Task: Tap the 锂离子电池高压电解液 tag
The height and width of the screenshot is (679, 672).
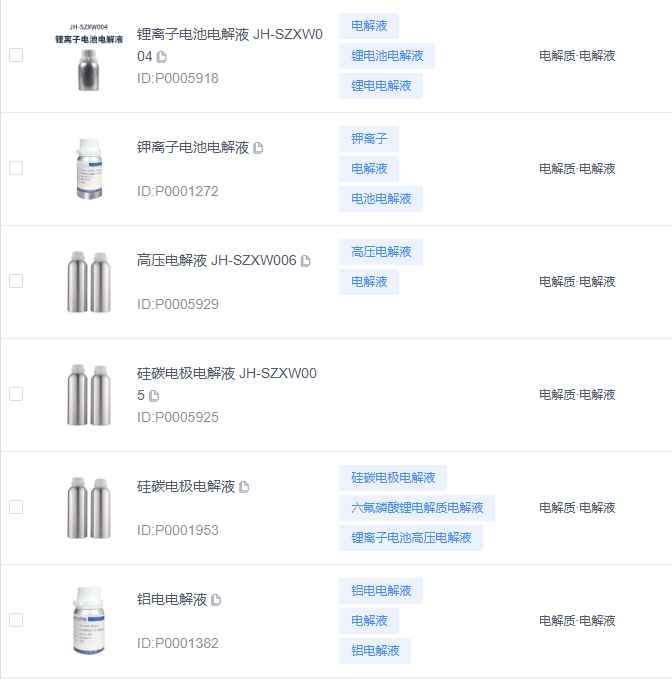Action: pos(411,538)
